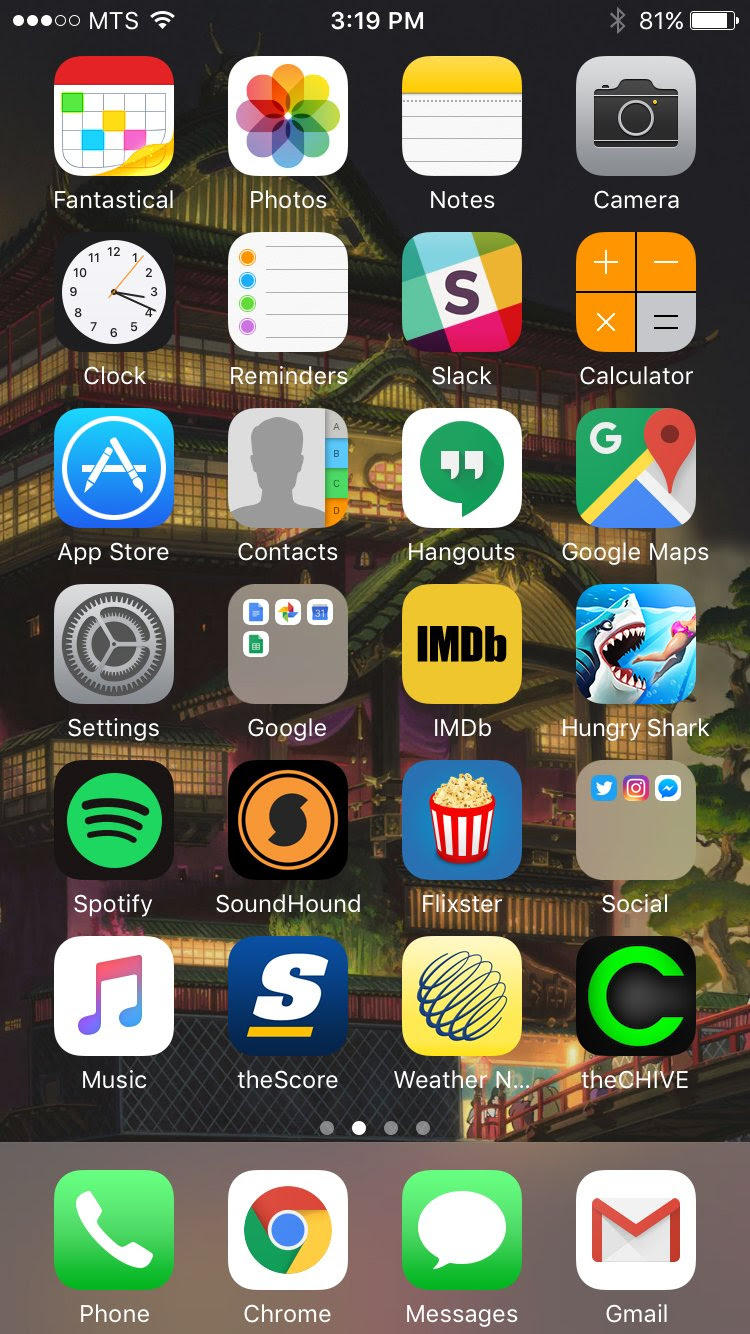Open Reminders
750x1334 pixels.
point(288,292)
